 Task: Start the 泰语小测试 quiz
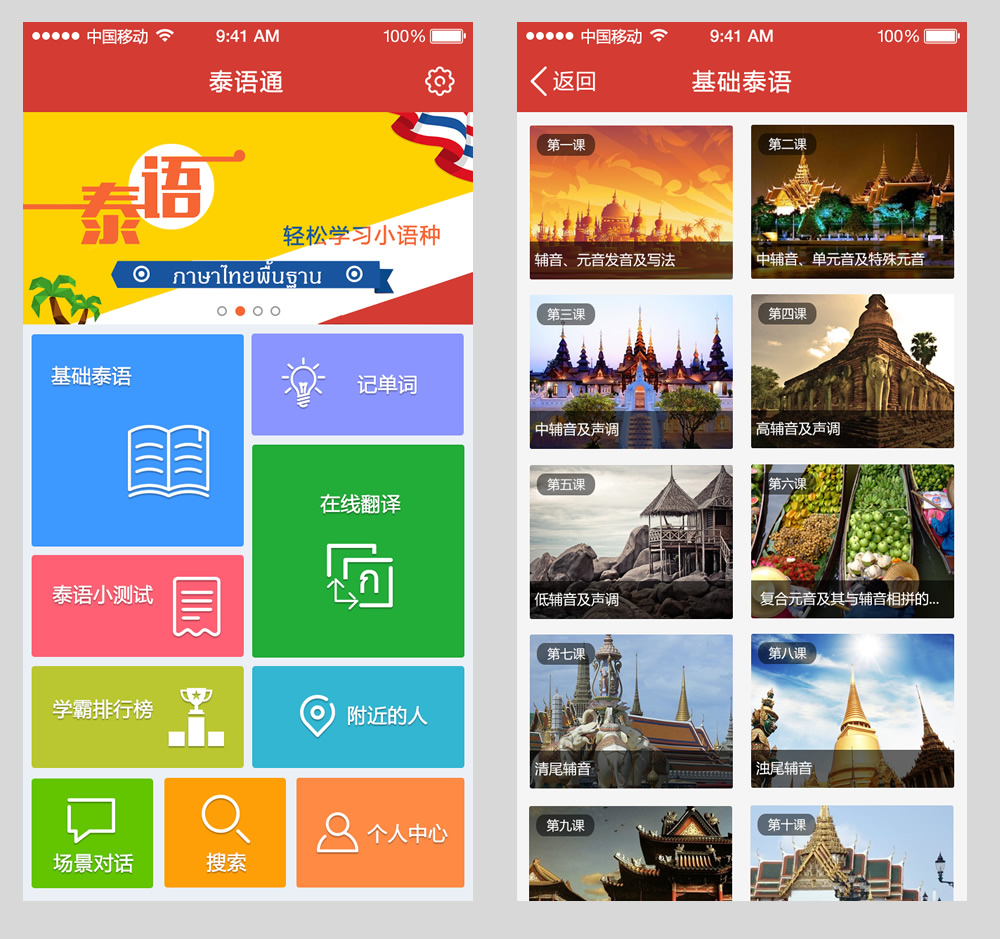click(138, 605)
